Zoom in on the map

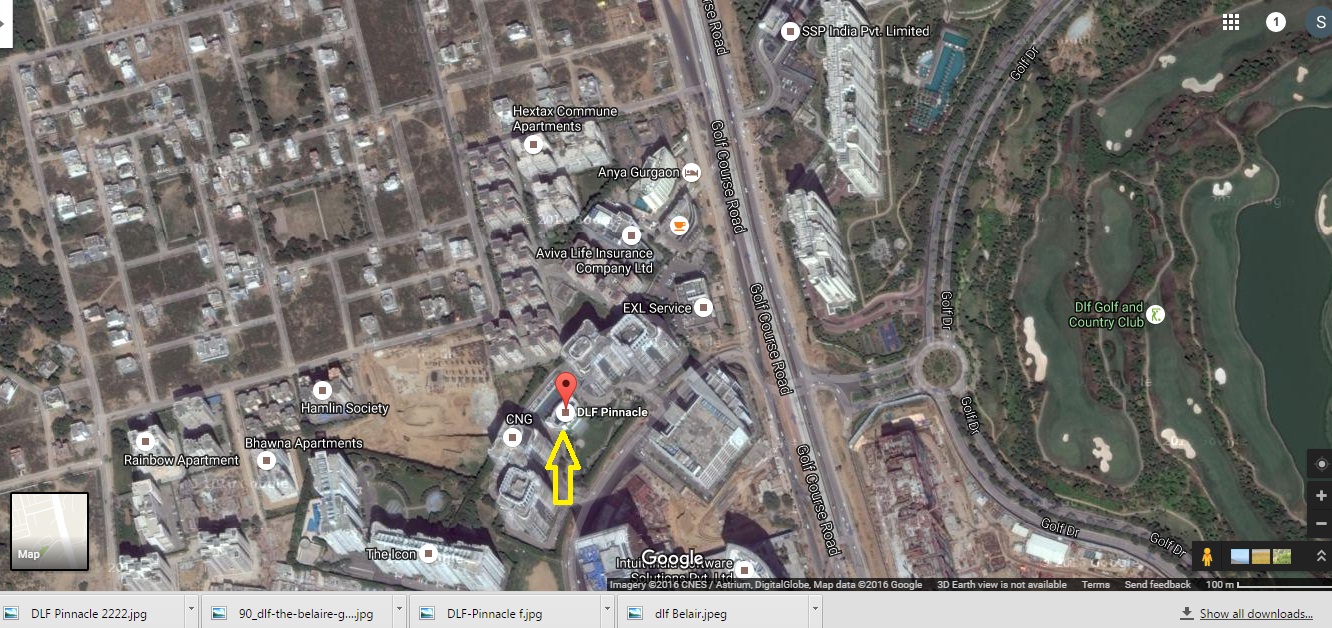coord(1321,496)
